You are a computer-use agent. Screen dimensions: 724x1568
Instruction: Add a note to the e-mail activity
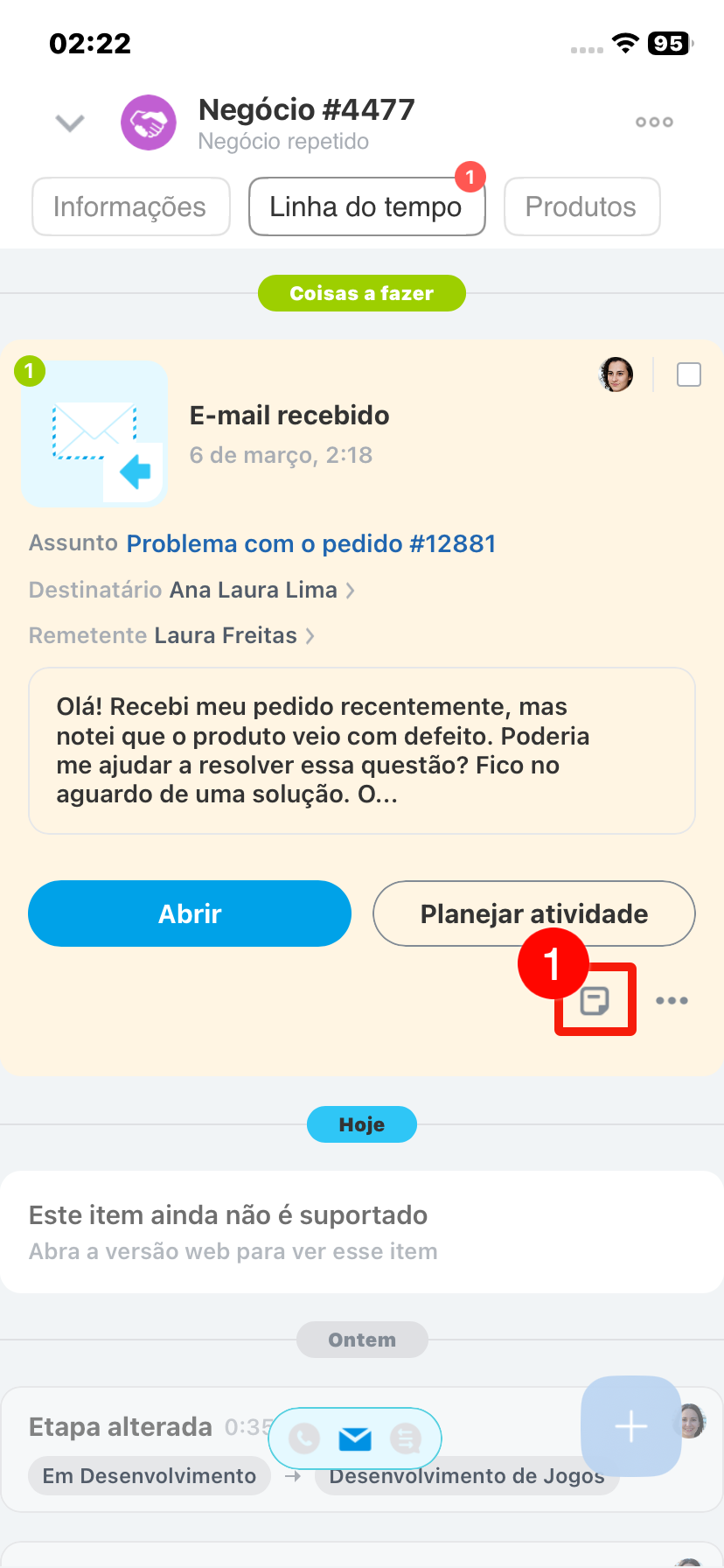pos(595,1000)
